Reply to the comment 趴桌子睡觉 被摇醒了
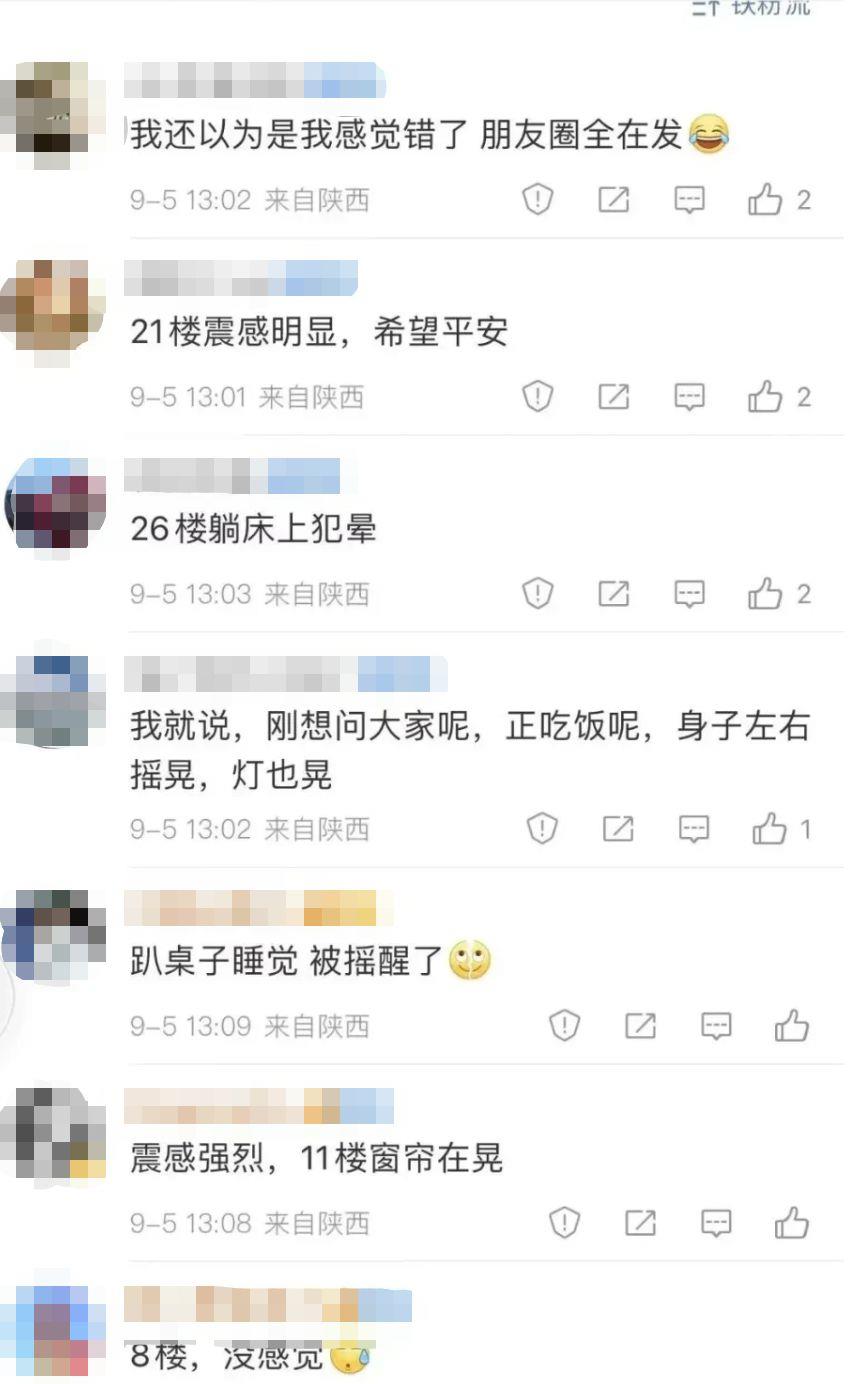 coord(716,1026)
